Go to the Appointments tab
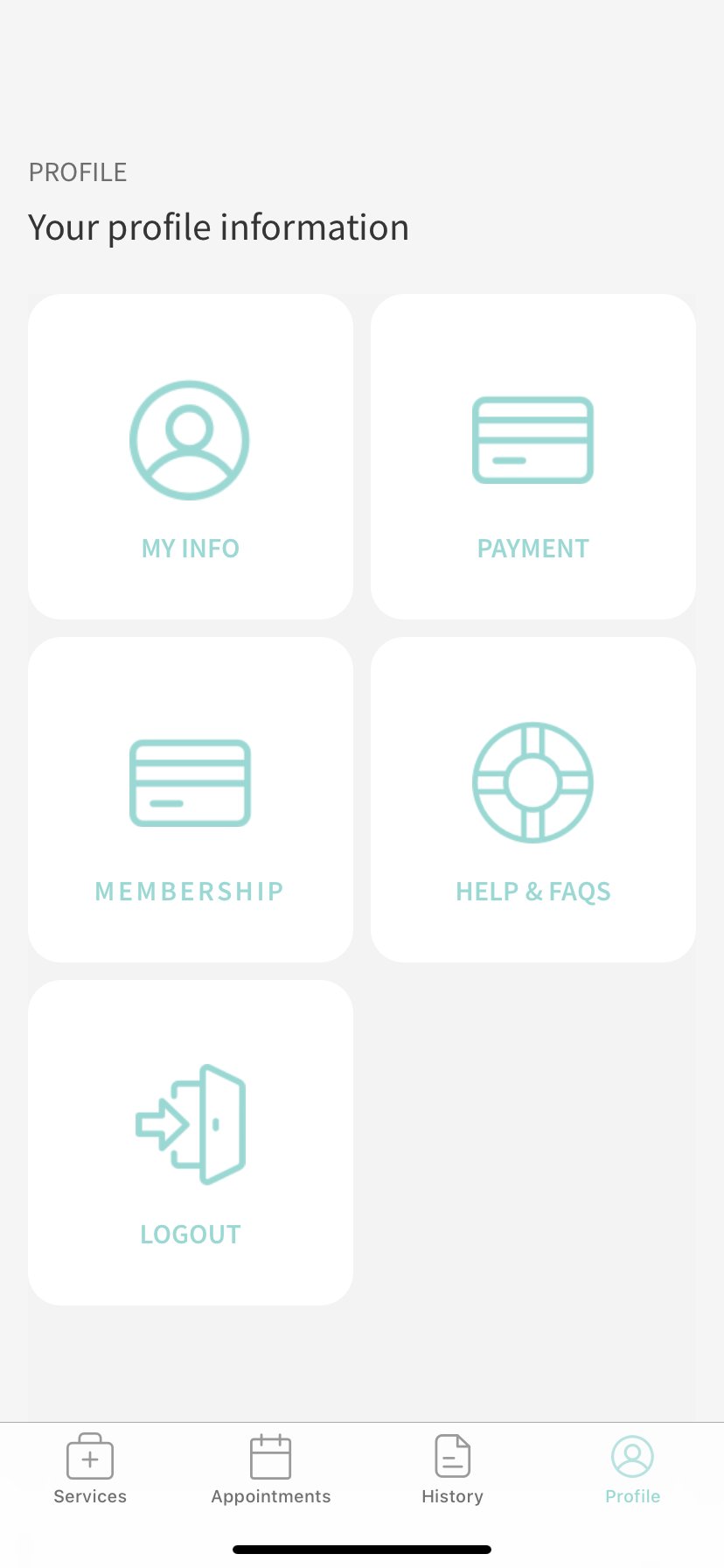The width and height of the screenshot is (724, 1568). [x=271, y=1470]
